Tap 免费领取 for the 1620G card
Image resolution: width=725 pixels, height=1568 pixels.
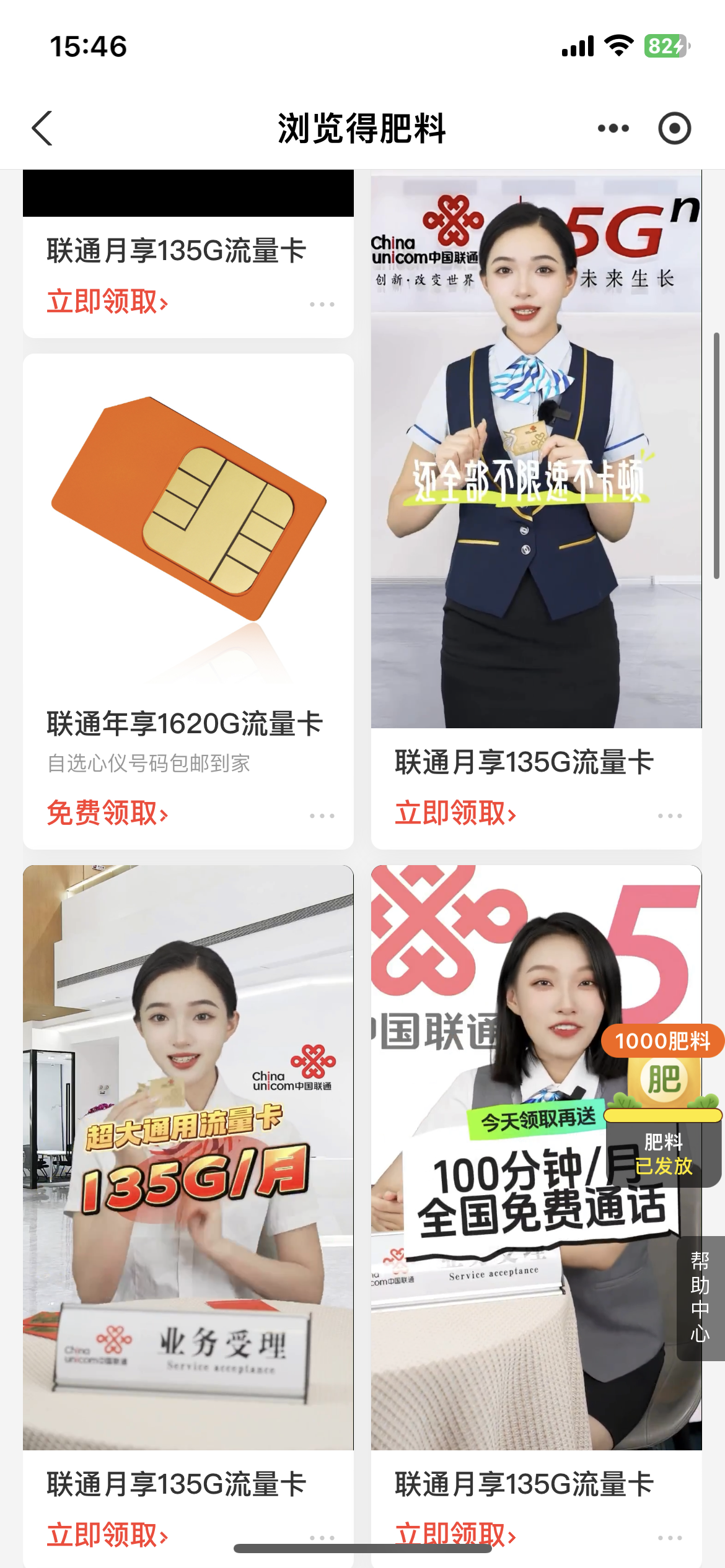point(108,813)
